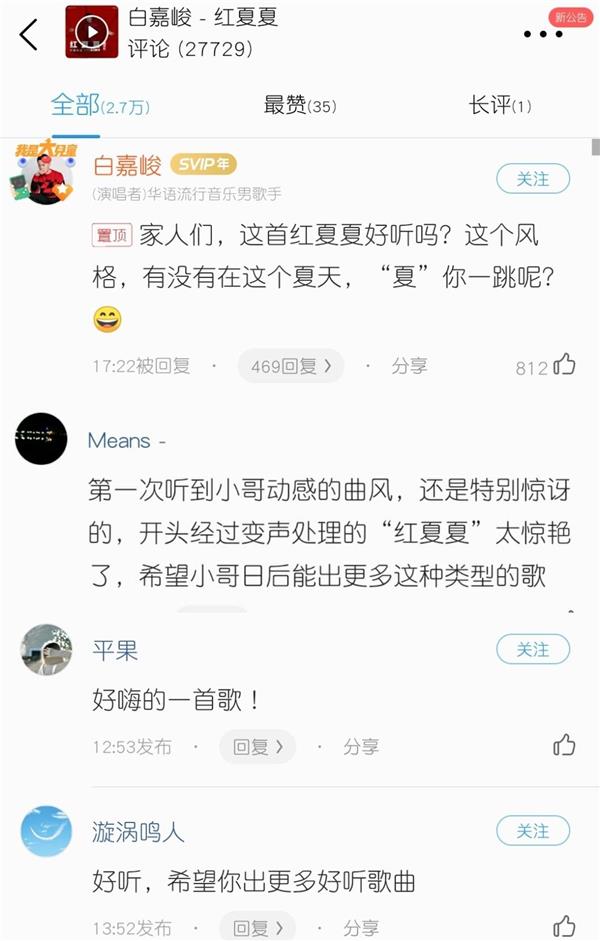This screenshot has width=600, height=941.
Task: Like 白嘉峻's pinned comment
Action: [564, 365]
